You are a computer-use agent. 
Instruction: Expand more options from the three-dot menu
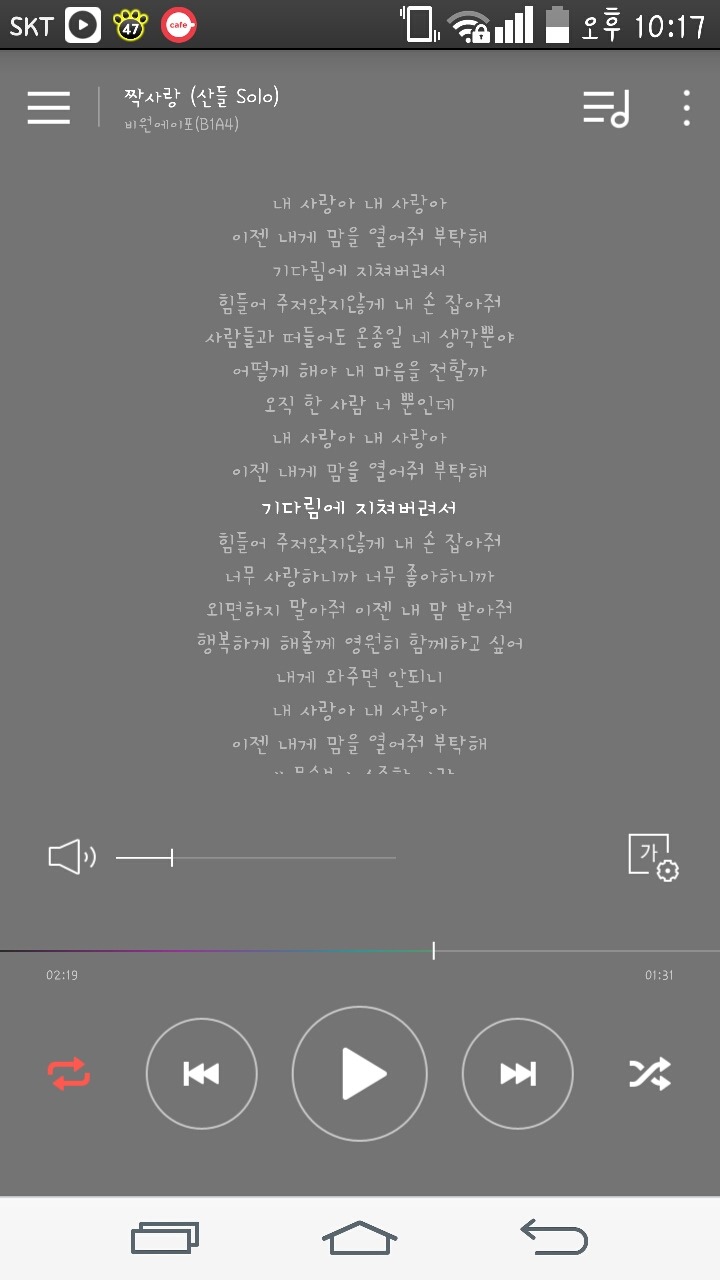tap(685, 107)
